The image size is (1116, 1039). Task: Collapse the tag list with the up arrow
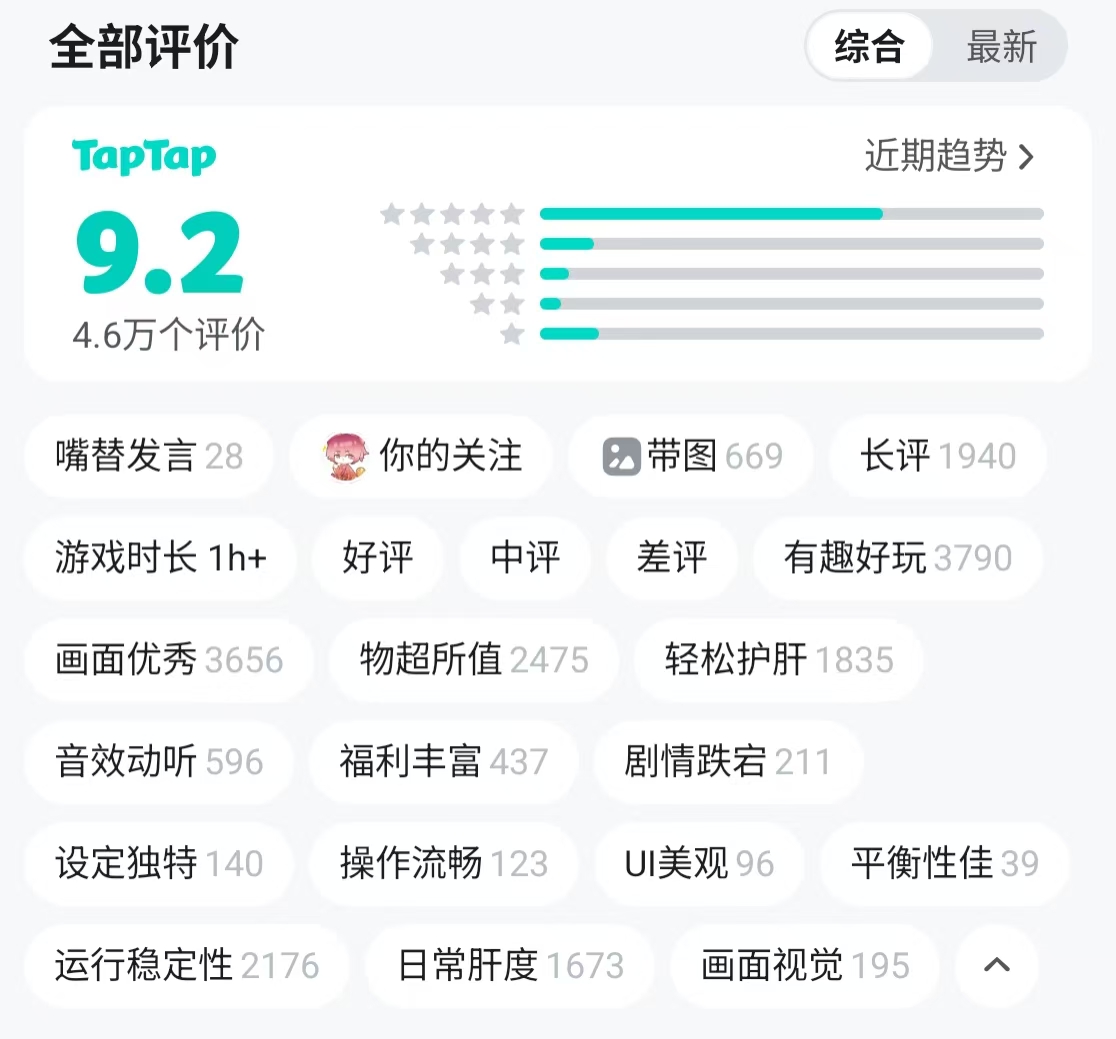tap(997, 966)
